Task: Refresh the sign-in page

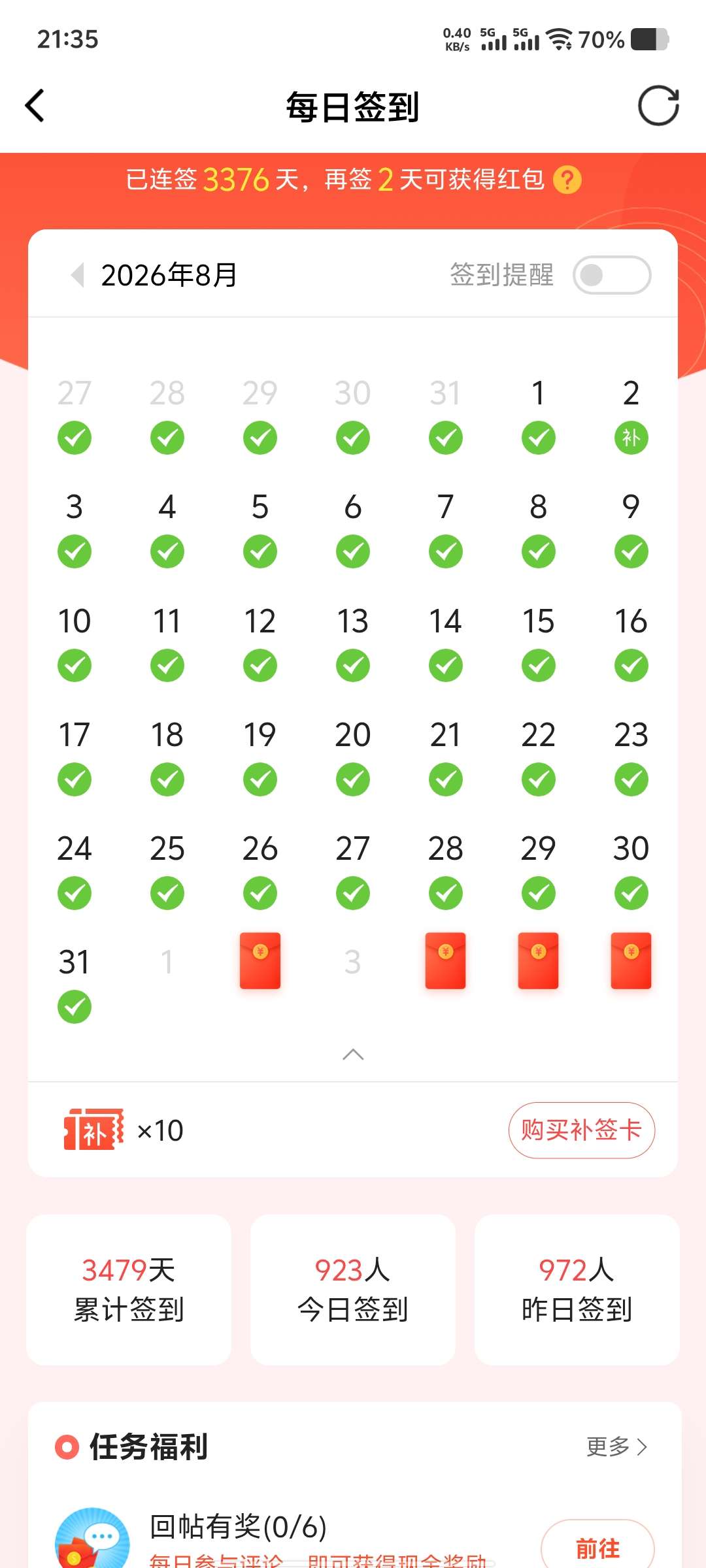Action: pyautogui.click(x=658, y=106)
